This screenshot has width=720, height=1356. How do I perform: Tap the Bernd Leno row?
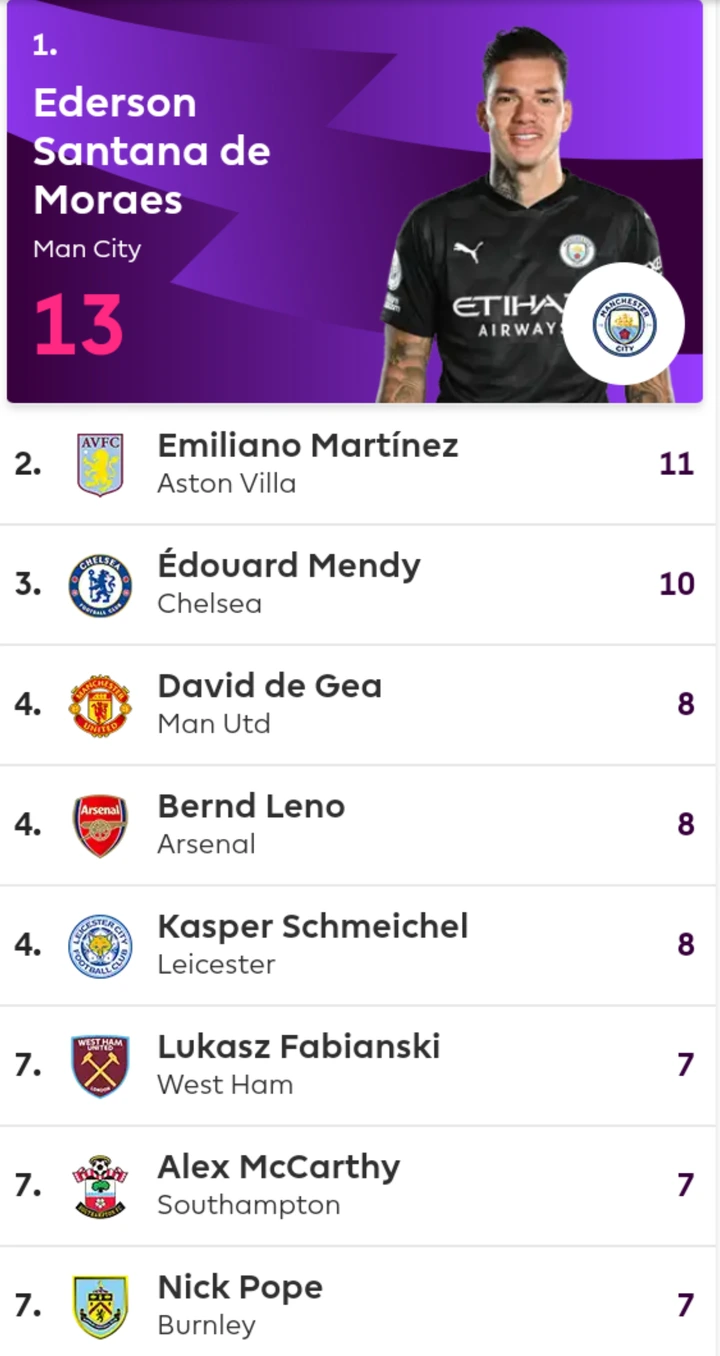click(358, 826)
